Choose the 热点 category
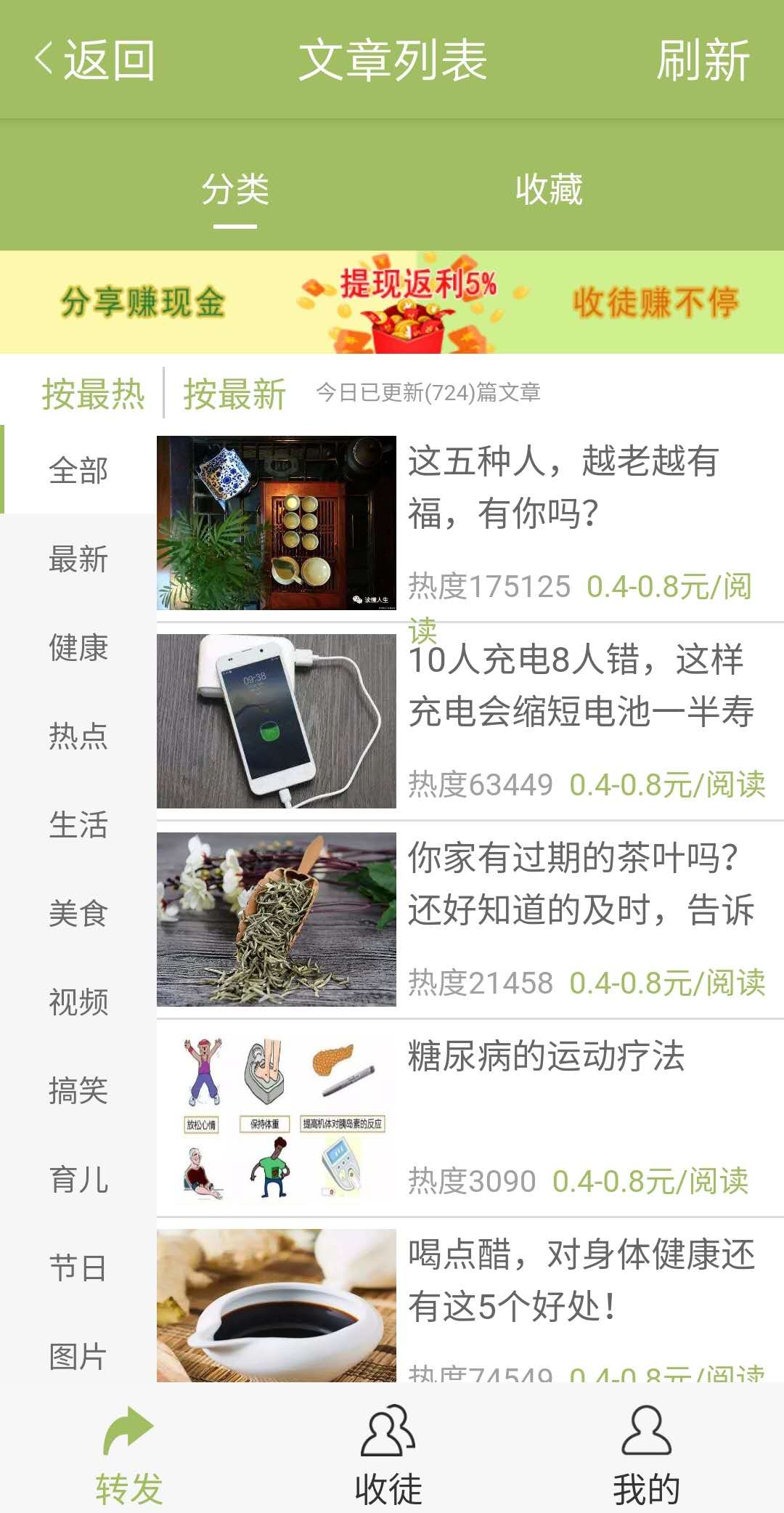This screenshot has width=784, height=1513. (x=78, y=735)
